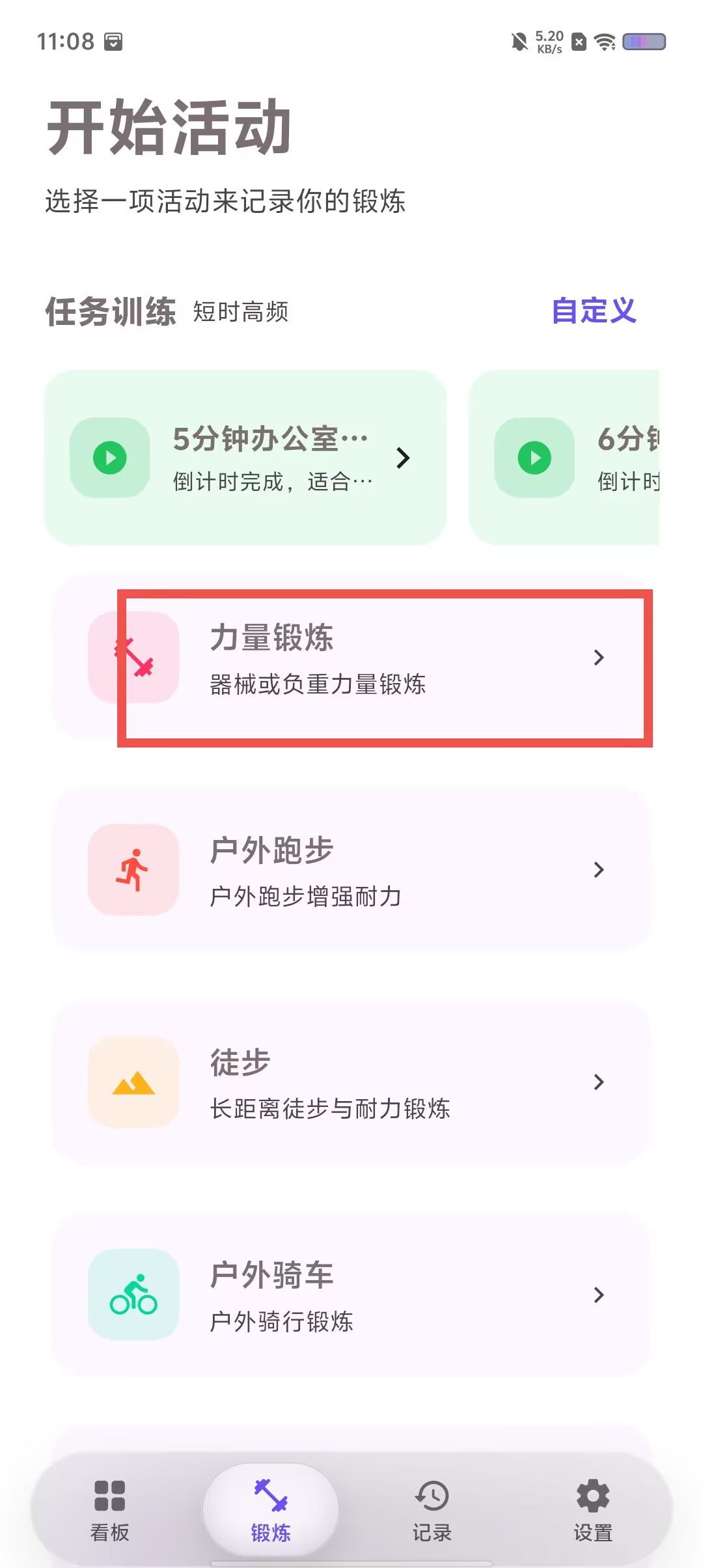Select 力量锻炼 activity
Viewport: 703px width, 1568px height.
pos(351,658)
